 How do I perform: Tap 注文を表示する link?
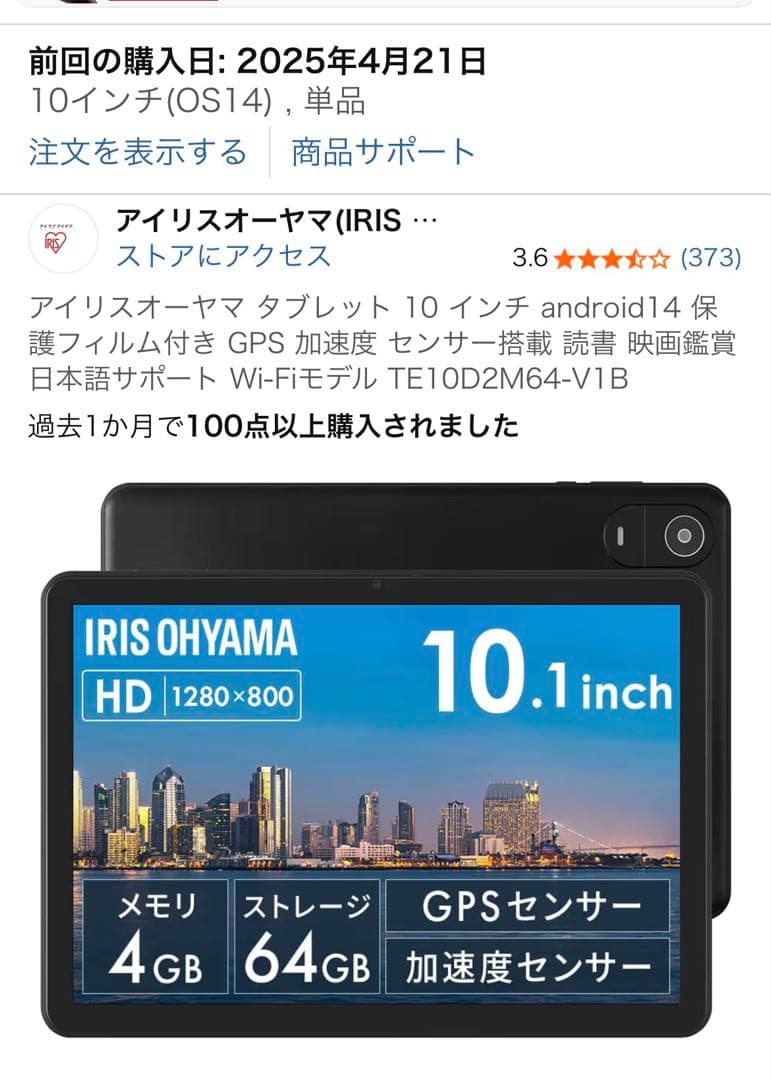(138, 152)
